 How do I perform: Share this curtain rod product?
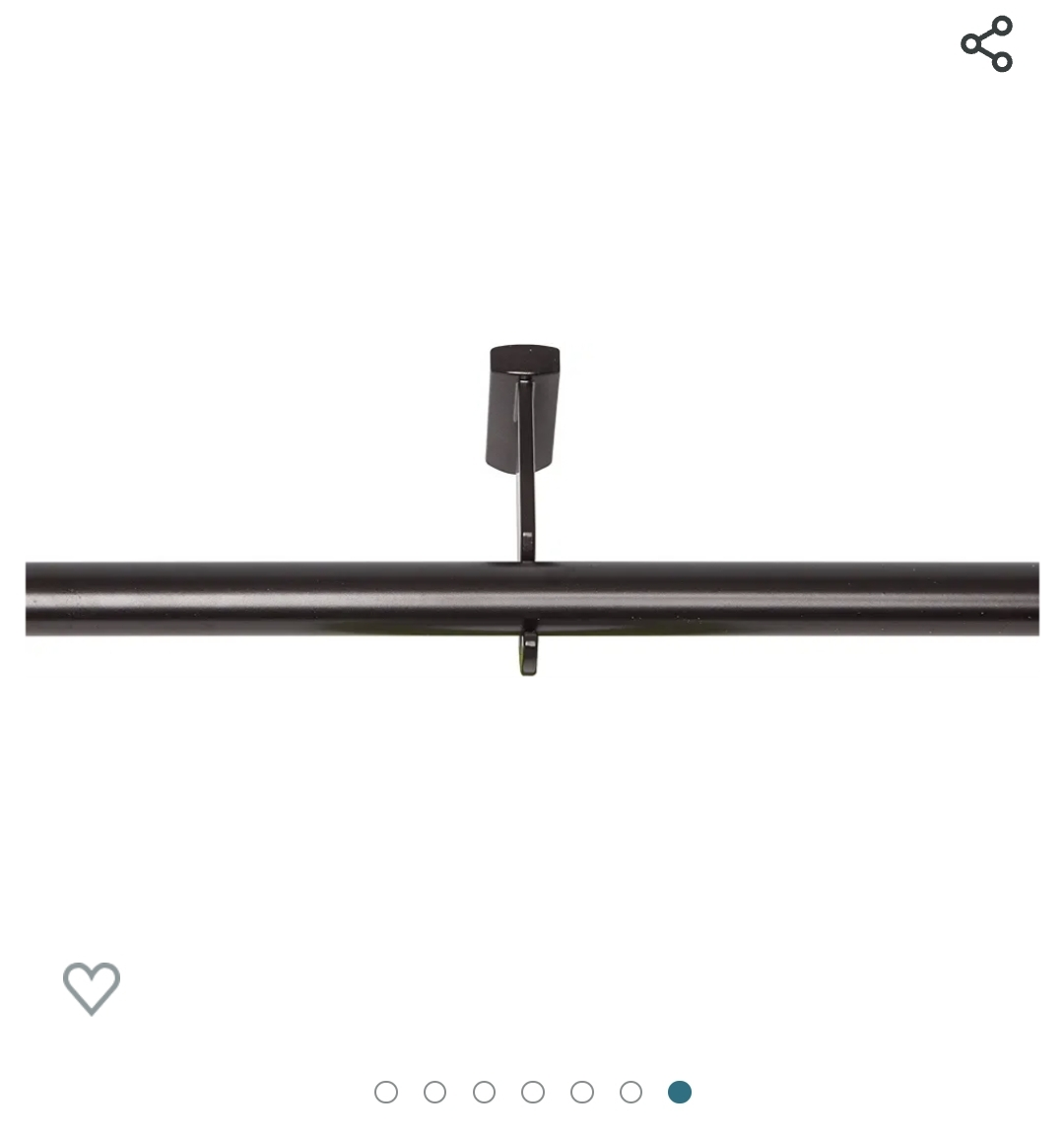pos(987,44)
